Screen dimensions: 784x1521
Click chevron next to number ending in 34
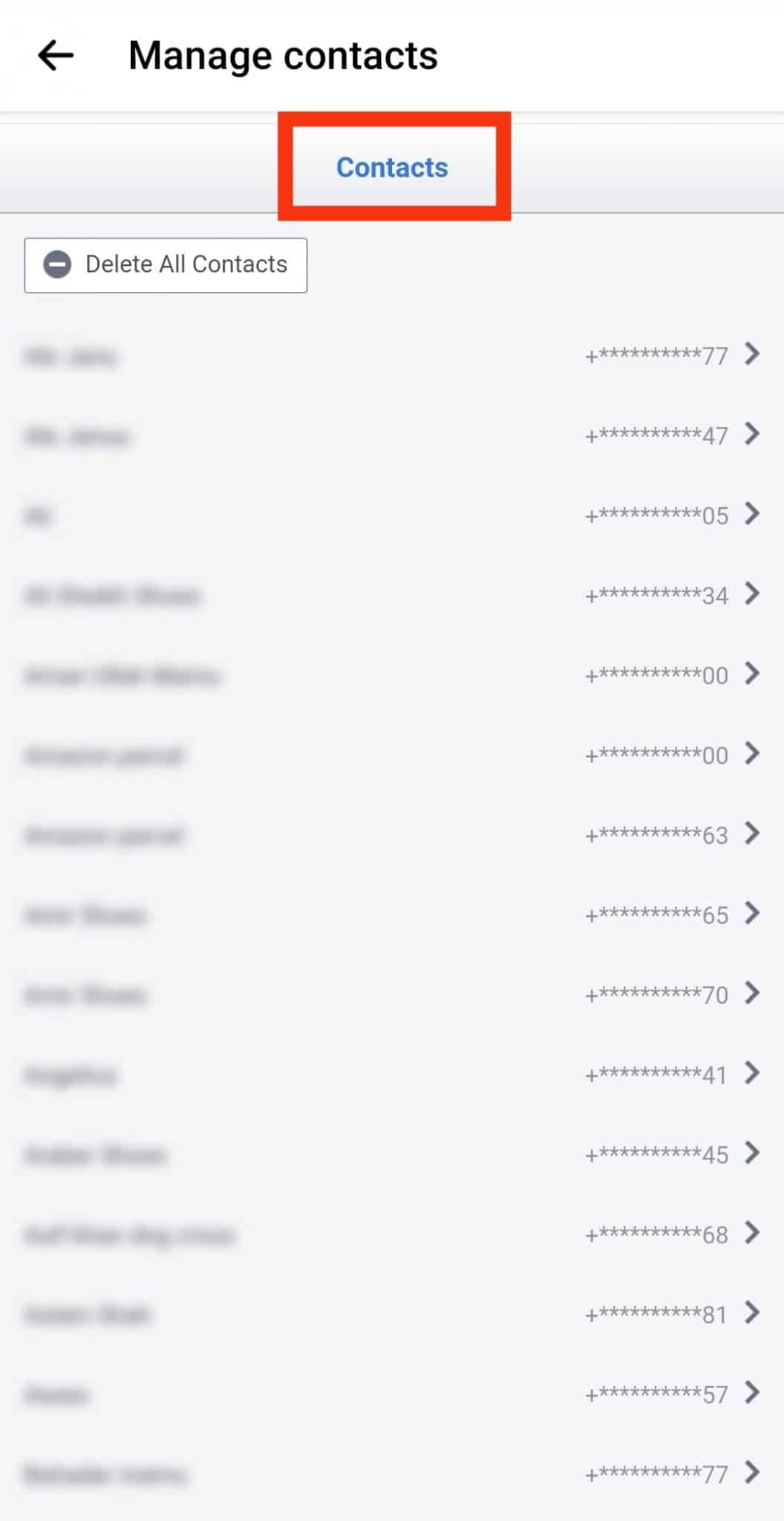753,594
